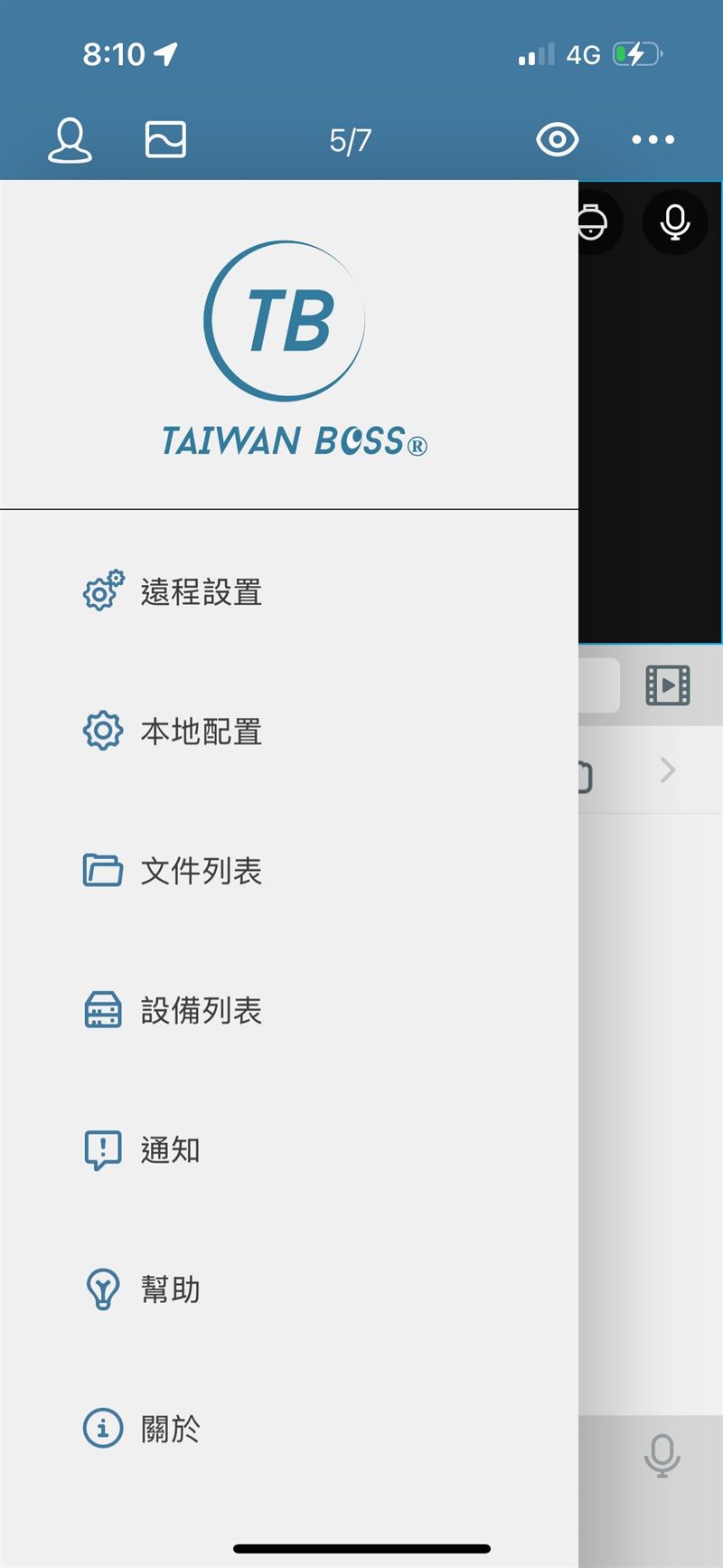The height and width of the screenshot is (1568, 723).
Task: Tap the gray microphone at the bottom
Action: coord(662,1455)
